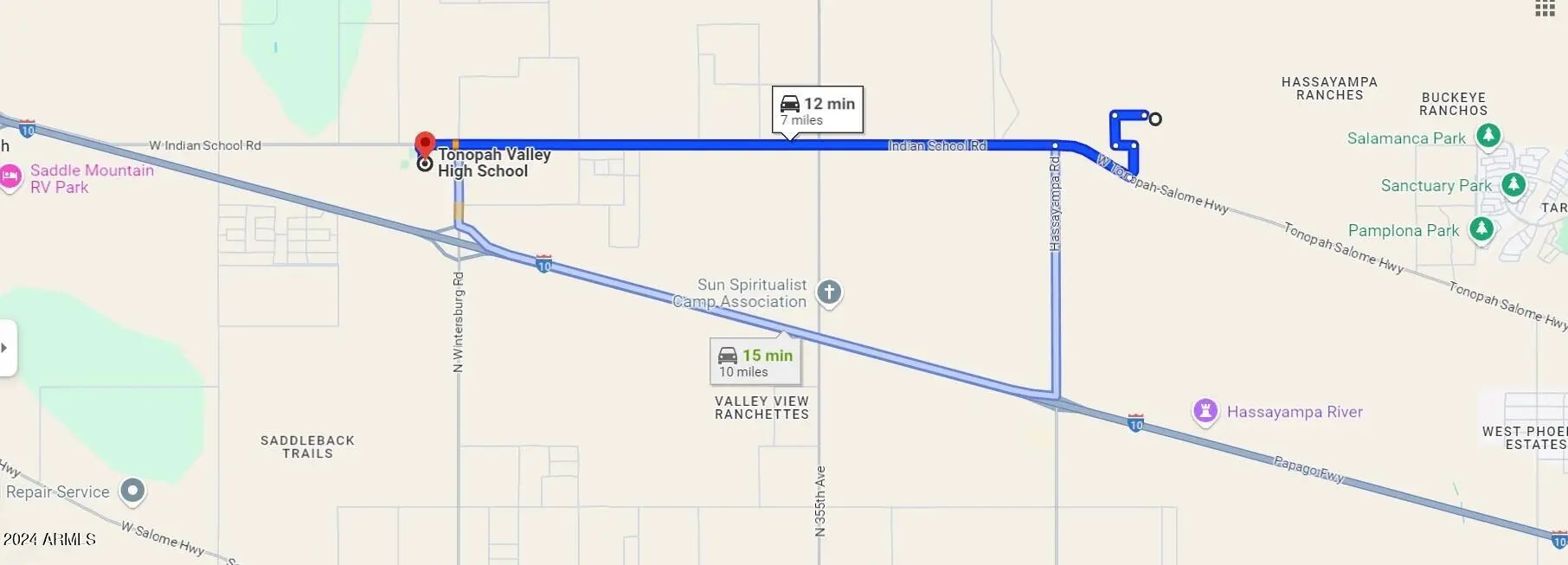Select the Sanctuary Park marker
Viewport: 1568px width, 565px height.
pos(1513,184)
